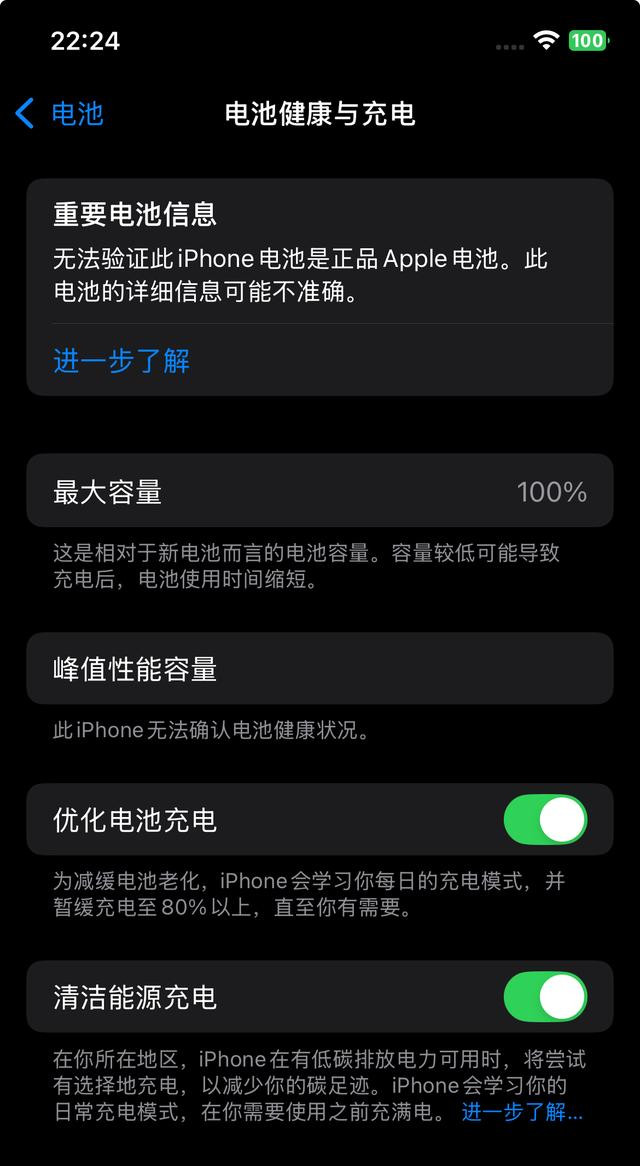Open 进一步了解 under 重要电池信息
640x1166 pixels.
point(121,361)
